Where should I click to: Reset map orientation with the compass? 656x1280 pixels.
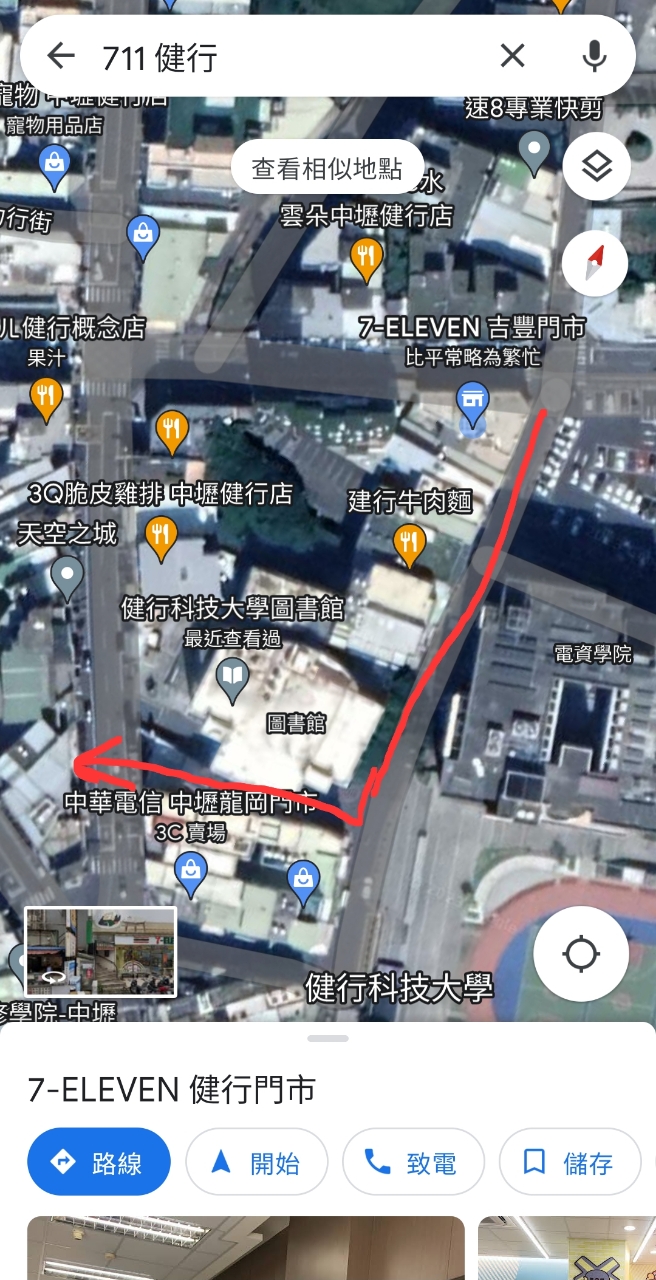pyautogui.click(x=595, y=264)
